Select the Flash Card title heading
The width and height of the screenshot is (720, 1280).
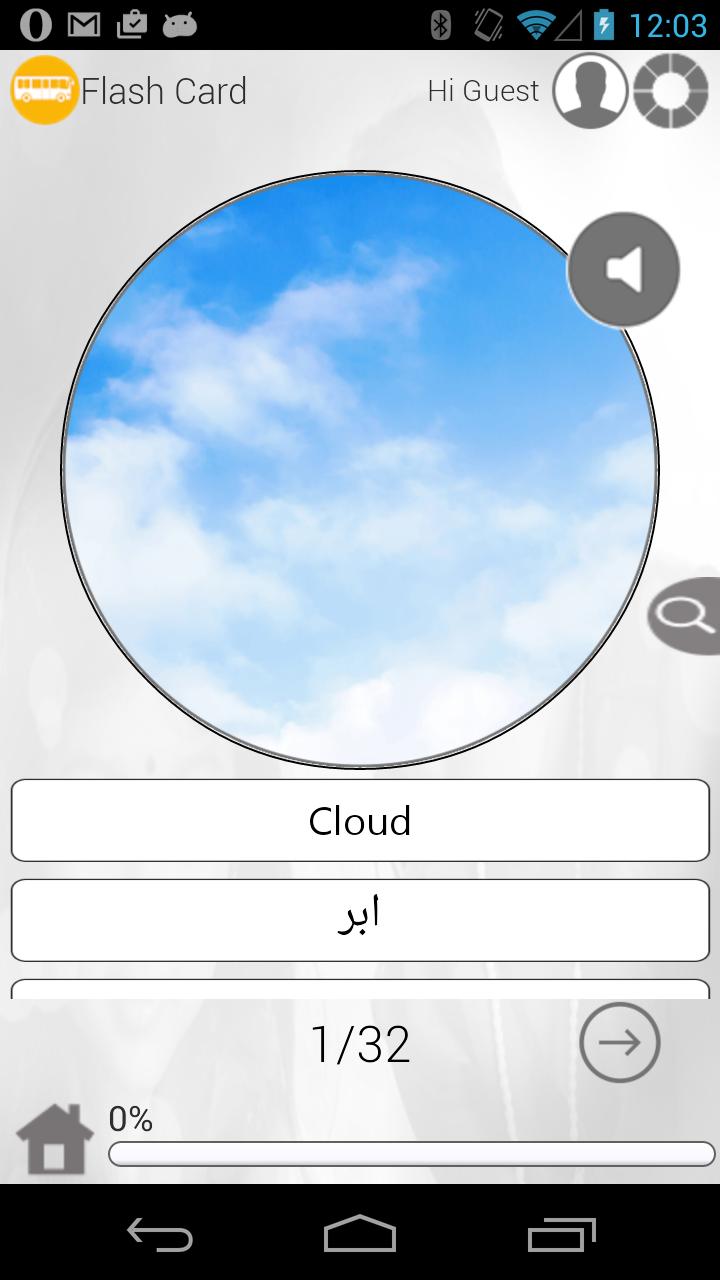166,90
